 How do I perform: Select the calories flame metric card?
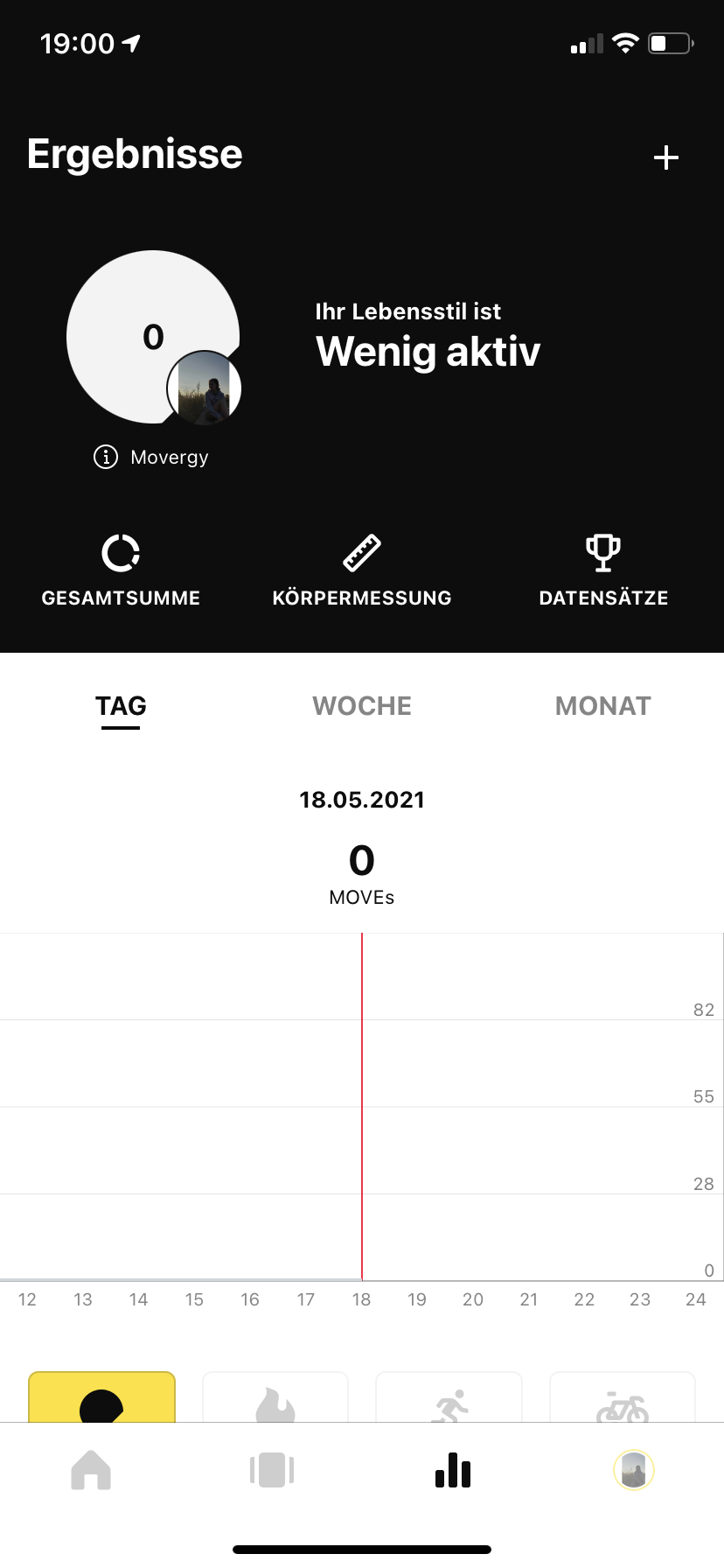[x=275, y=1397]
